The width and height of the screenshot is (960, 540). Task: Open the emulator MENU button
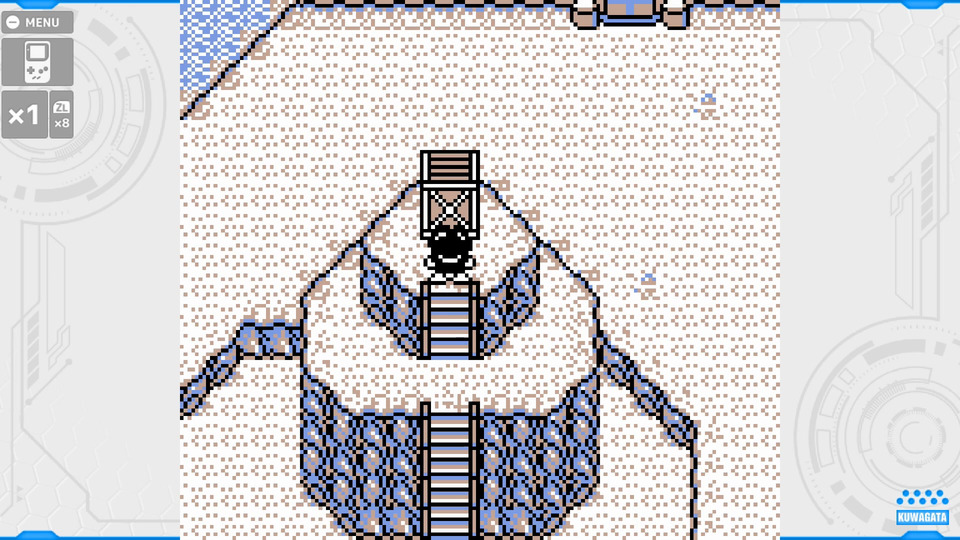coord(37,22)
